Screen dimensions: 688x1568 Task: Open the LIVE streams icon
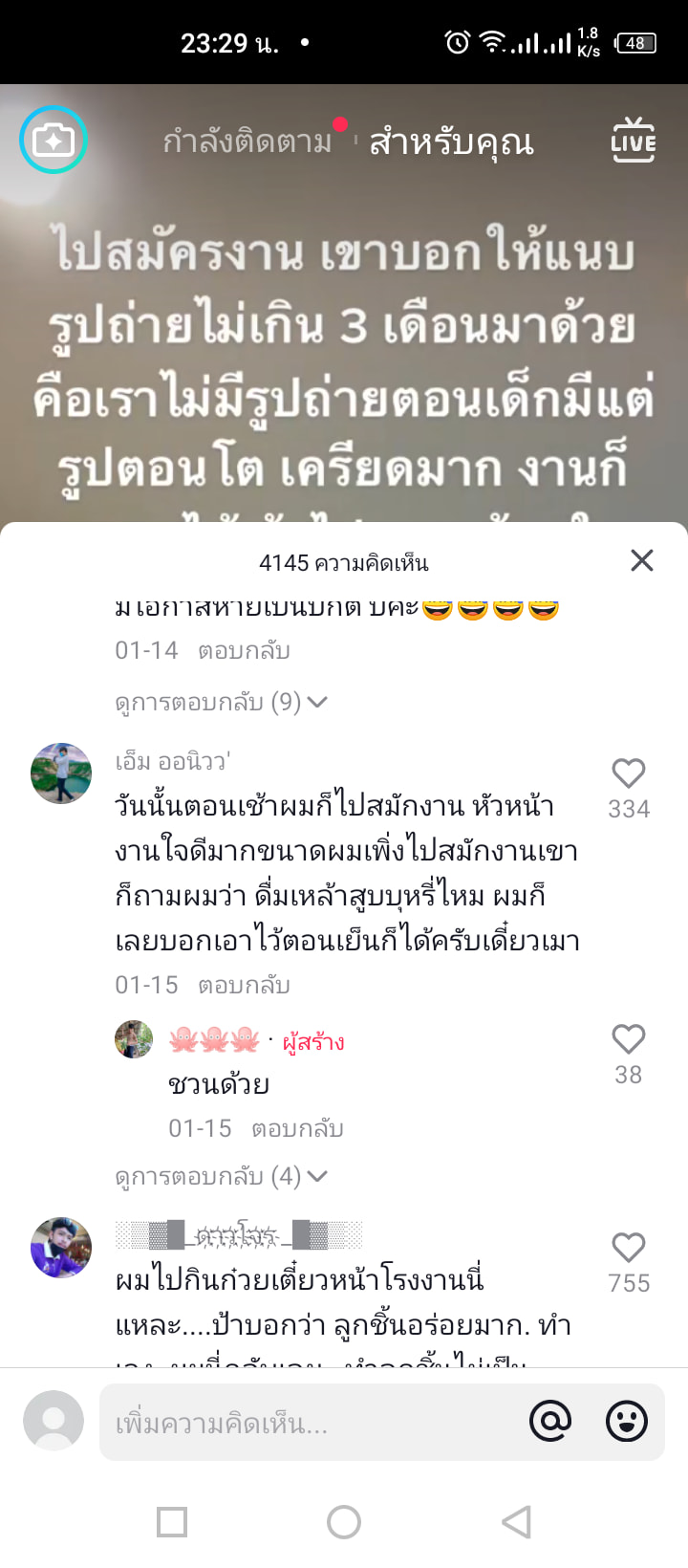pyautogui.click(x=633, y=141)
